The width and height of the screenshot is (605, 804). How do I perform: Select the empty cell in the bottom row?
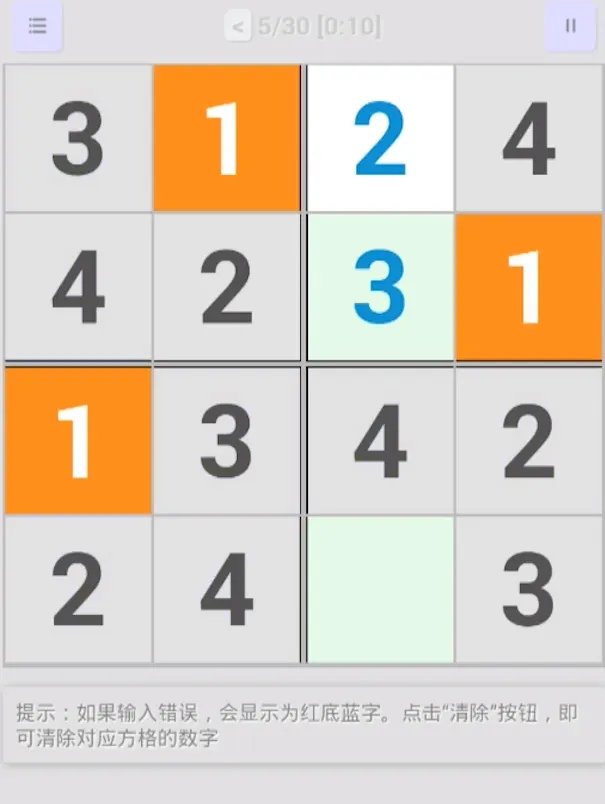coord(380,589)
